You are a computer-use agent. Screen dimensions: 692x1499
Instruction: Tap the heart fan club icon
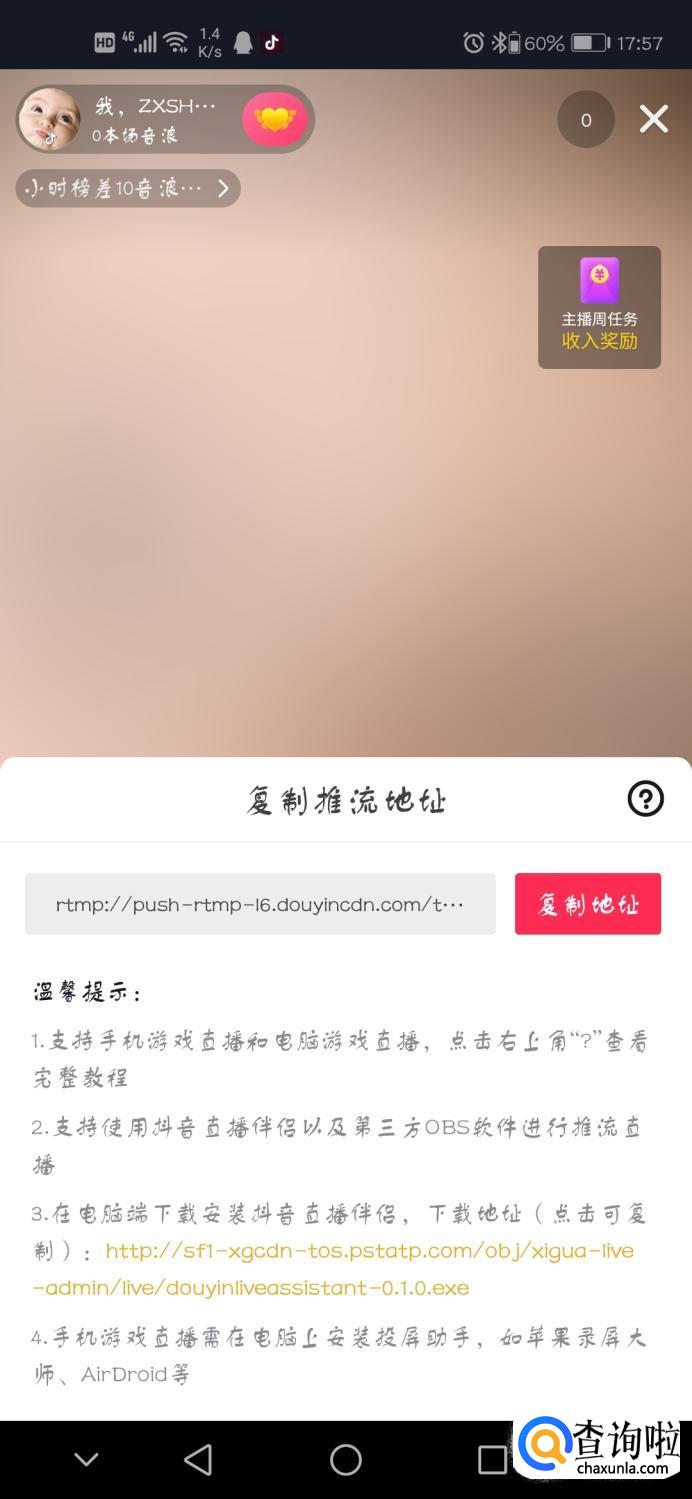point(274,120)
